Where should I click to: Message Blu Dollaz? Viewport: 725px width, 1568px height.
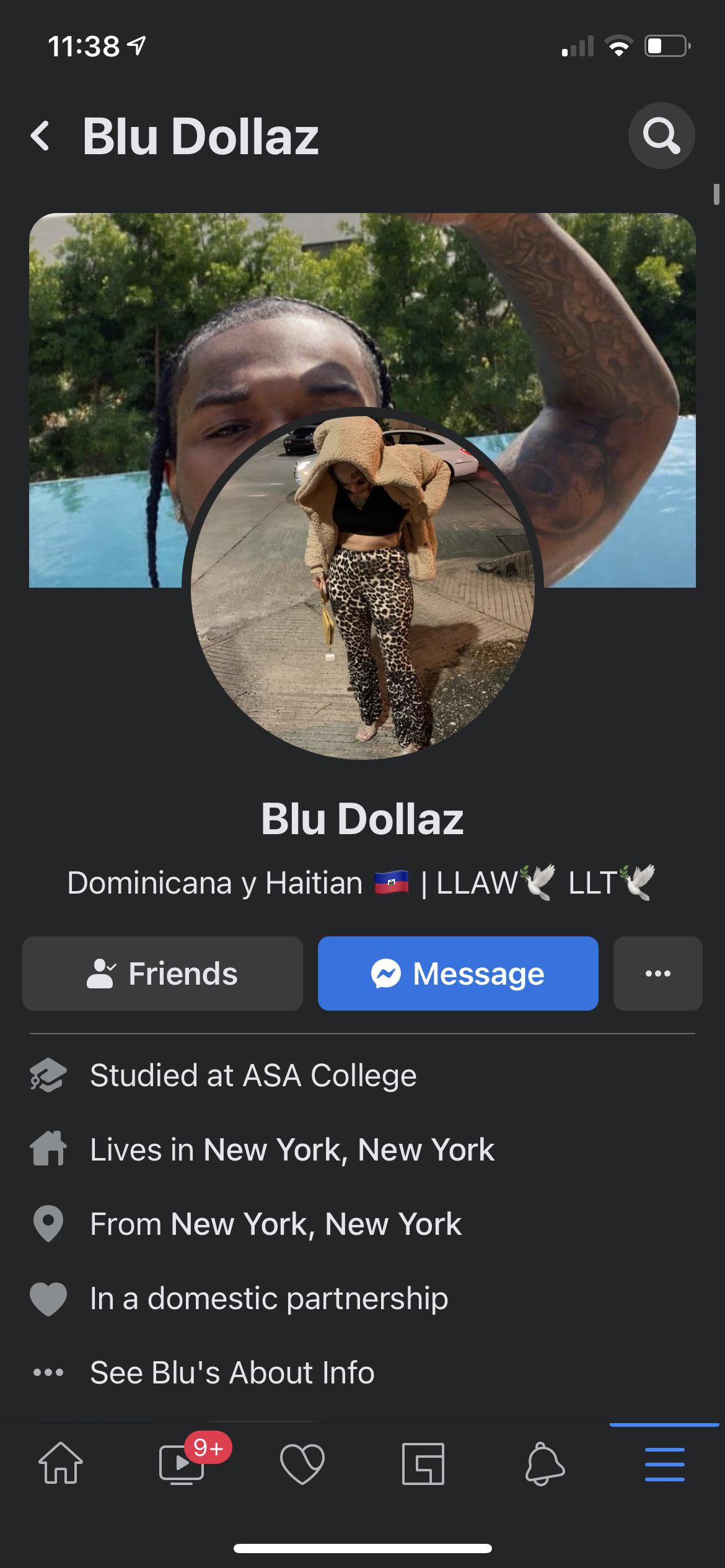click(458, 973)
